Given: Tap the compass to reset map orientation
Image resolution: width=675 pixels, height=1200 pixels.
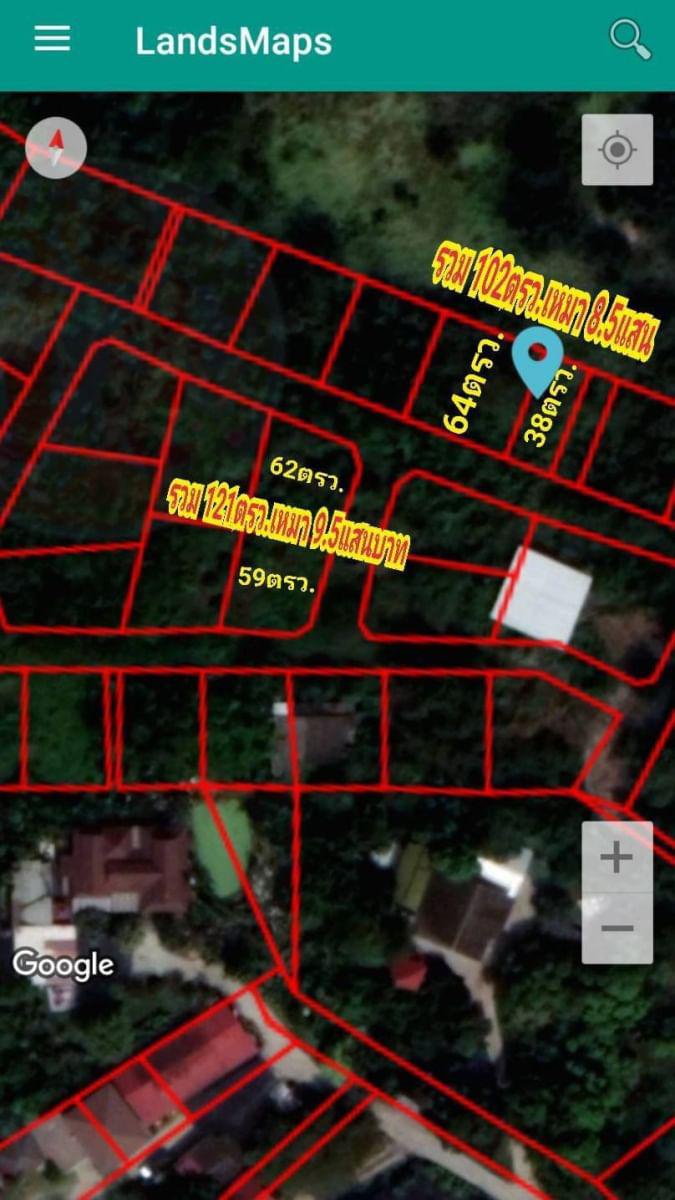Looking at the screenshot, I should point(56,148).
